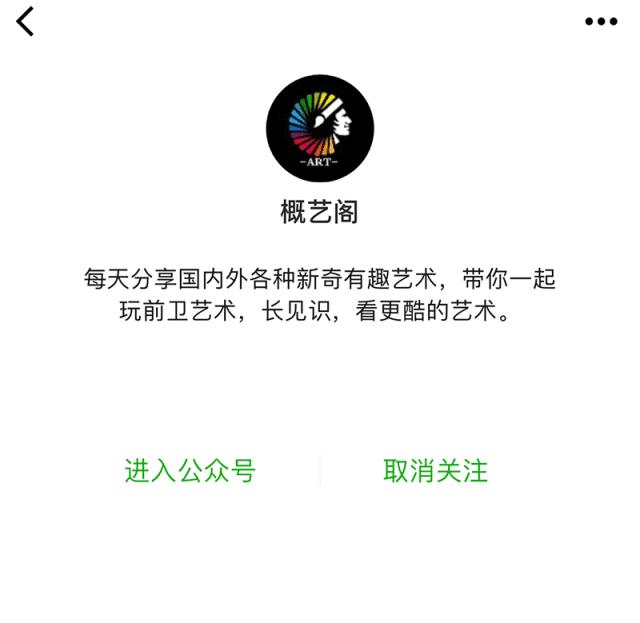
Task: Go back using the top-left arrow
Action: [25, 21]
